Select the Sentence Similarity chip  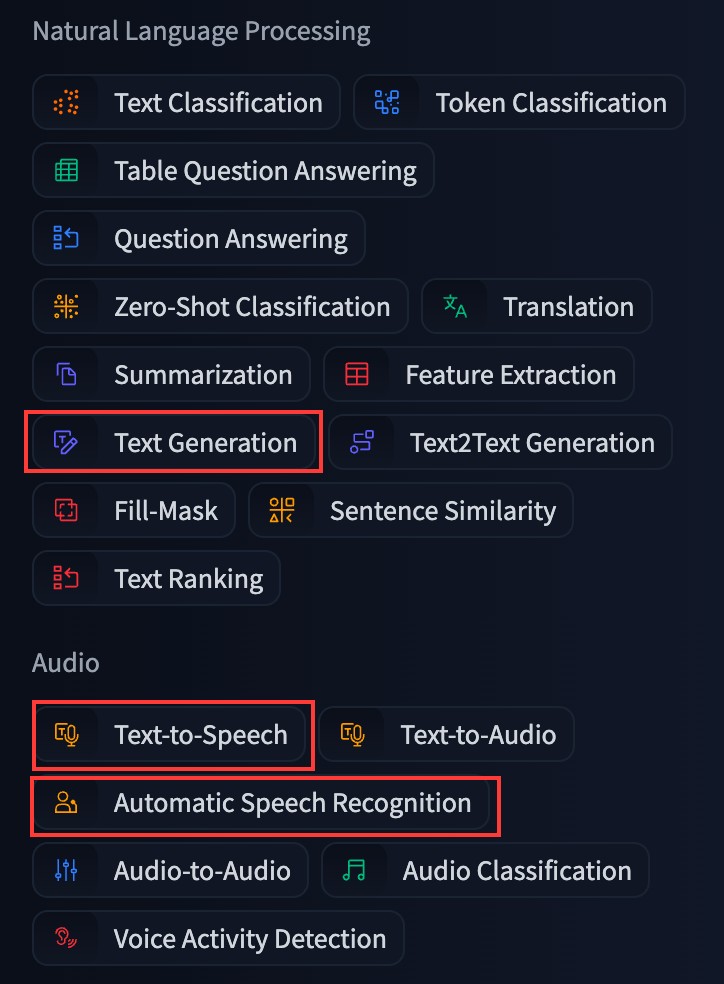click(411, 511)
